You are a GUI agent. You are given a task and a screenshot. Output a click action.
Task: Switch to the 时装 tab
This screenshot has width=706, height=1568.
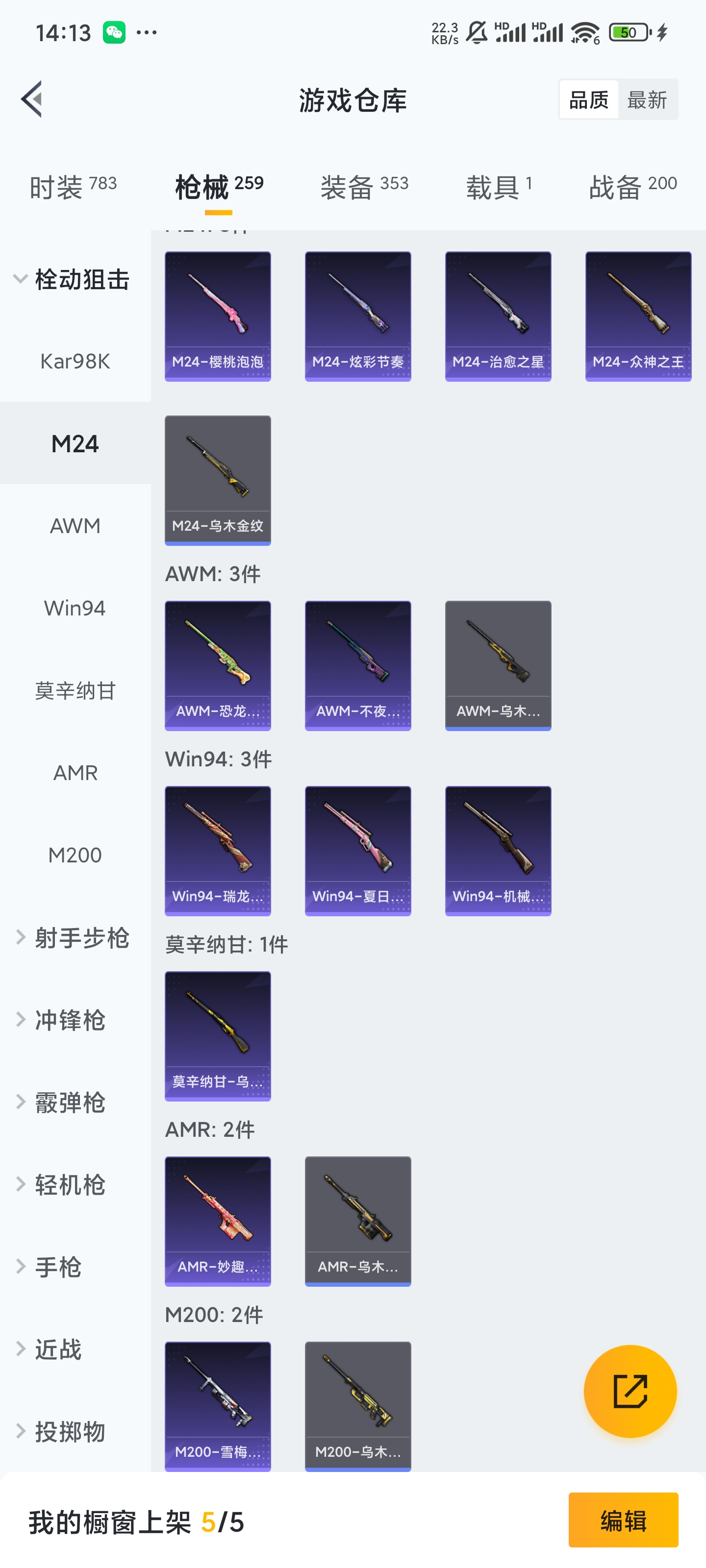pyautogui.click(x=73, y=186)
